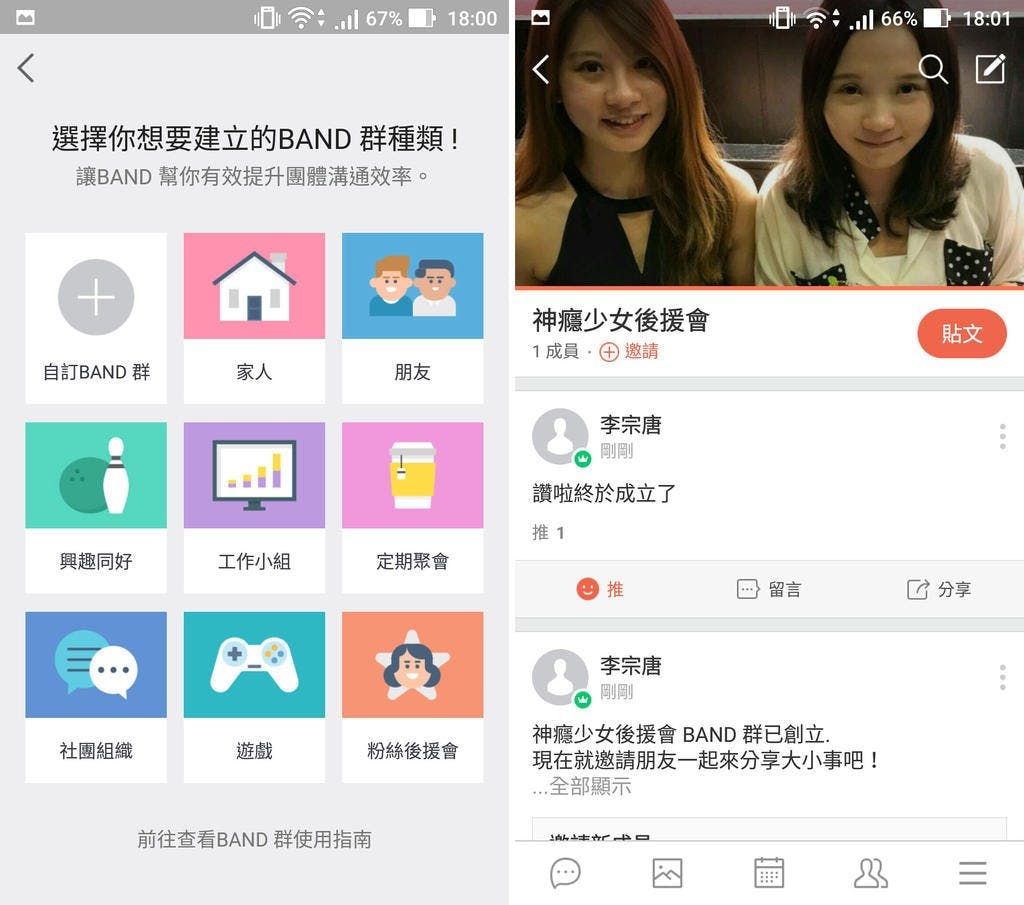Choose the 粉絲後援會 tile
Image resolution: width=1024 pixels, height=905 pixels.
pyautogui.click(x=412, y=697)
